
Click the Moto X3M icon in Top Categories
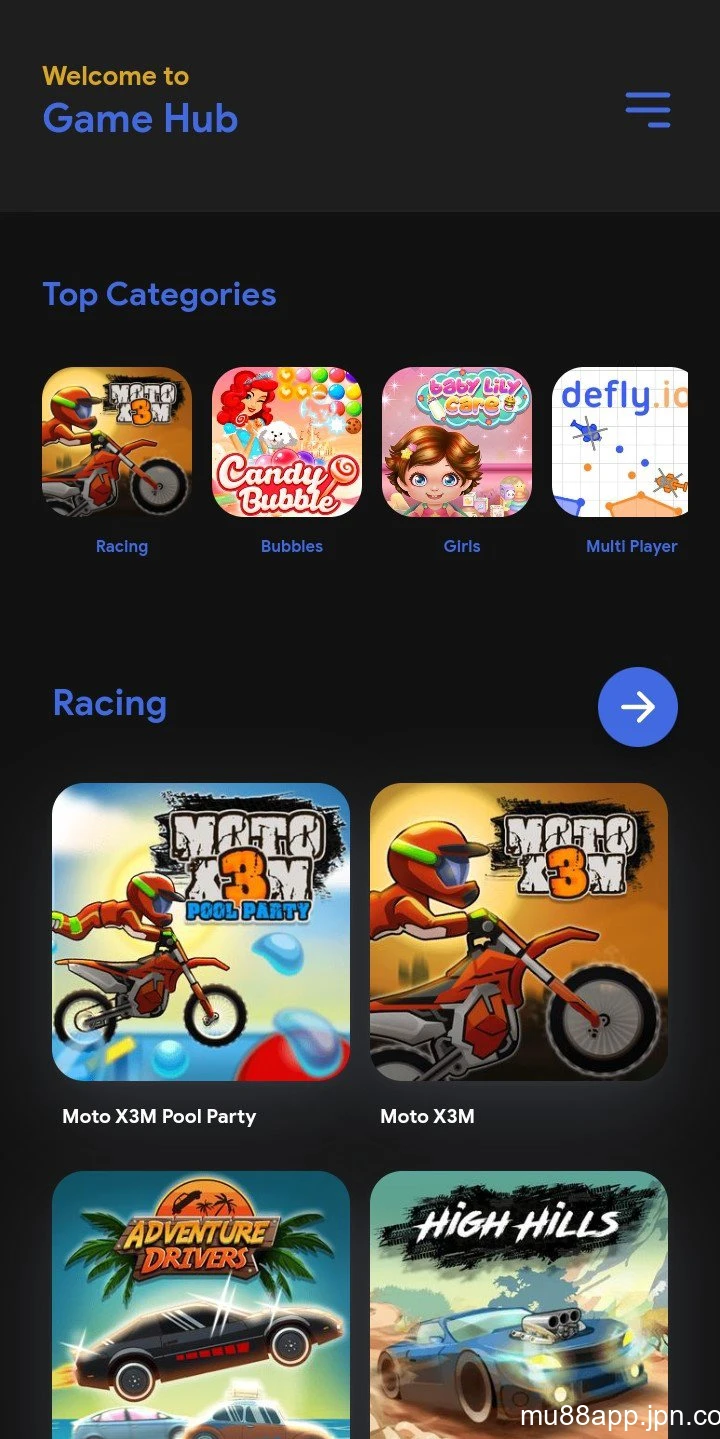116,442
